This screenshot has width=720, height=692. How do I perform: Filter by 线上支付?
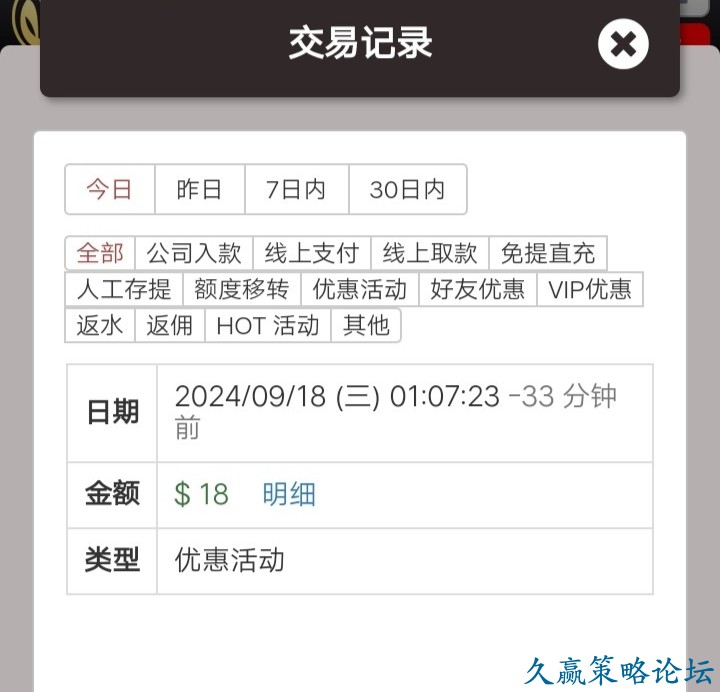click(311, 253)
